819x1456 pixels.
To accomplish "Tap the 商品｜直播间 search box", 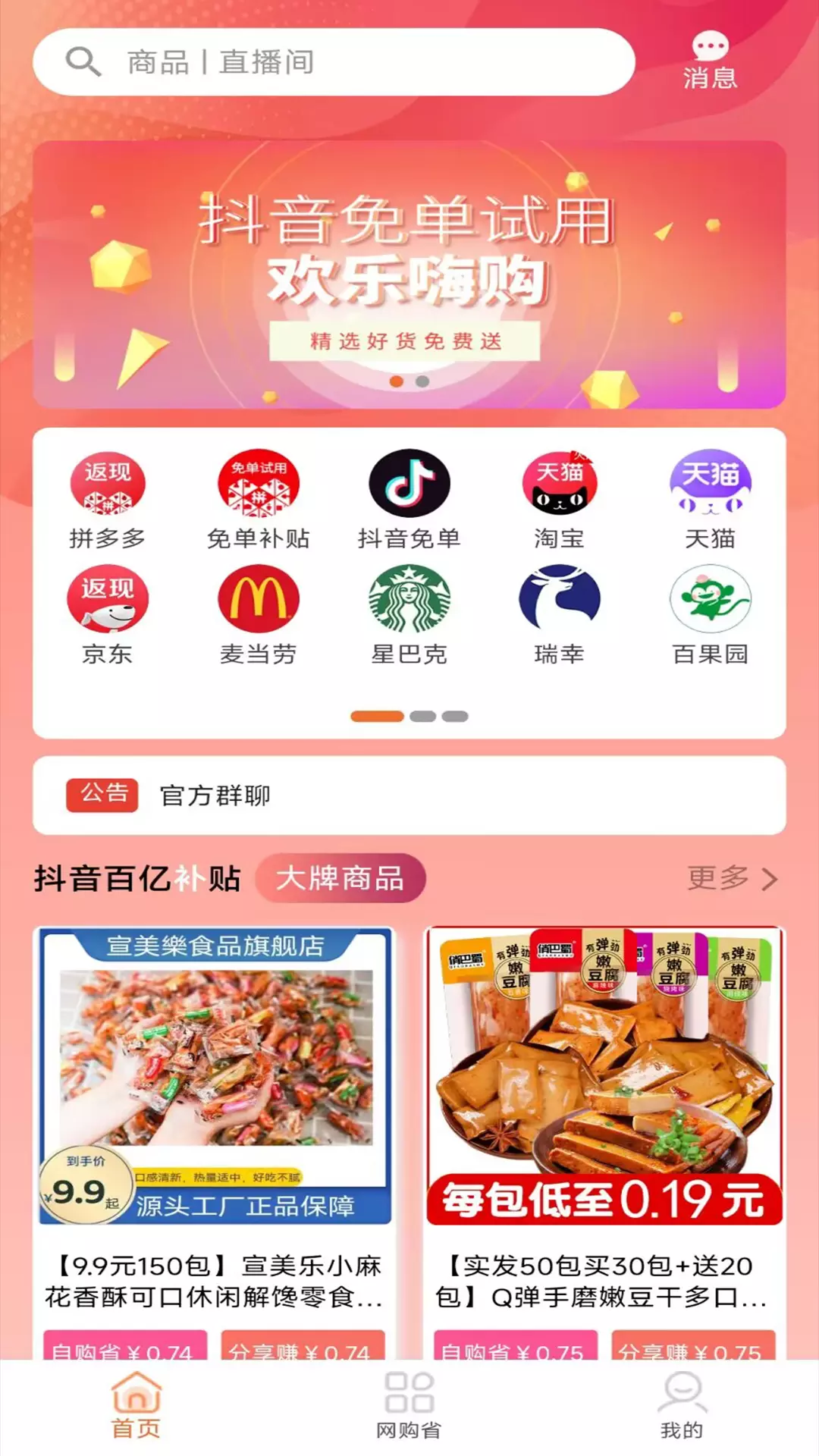I will click(334, 62).
